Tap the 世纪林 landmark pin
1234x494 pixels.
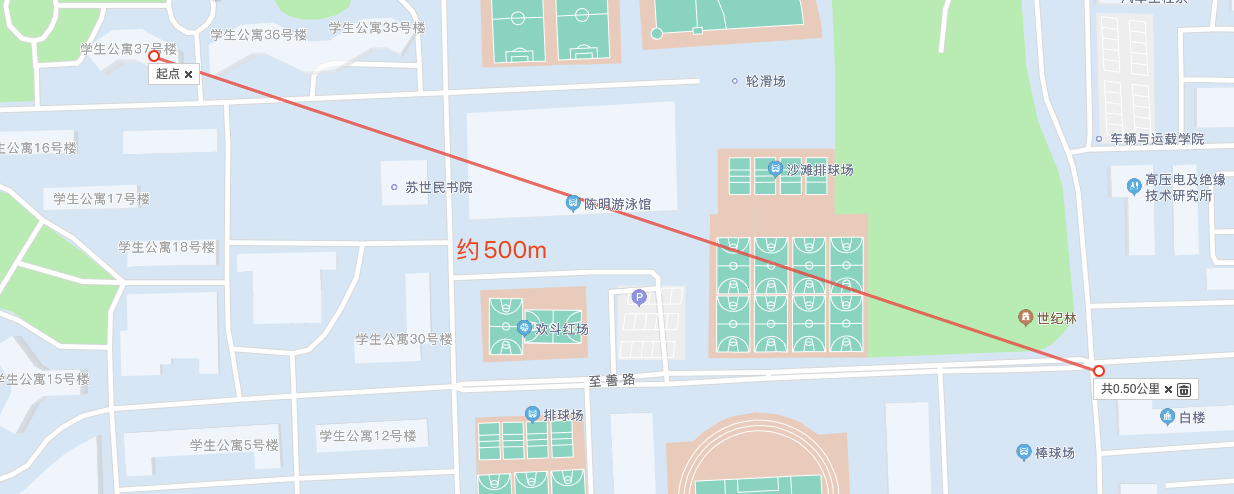click(x=1025, y=317)
